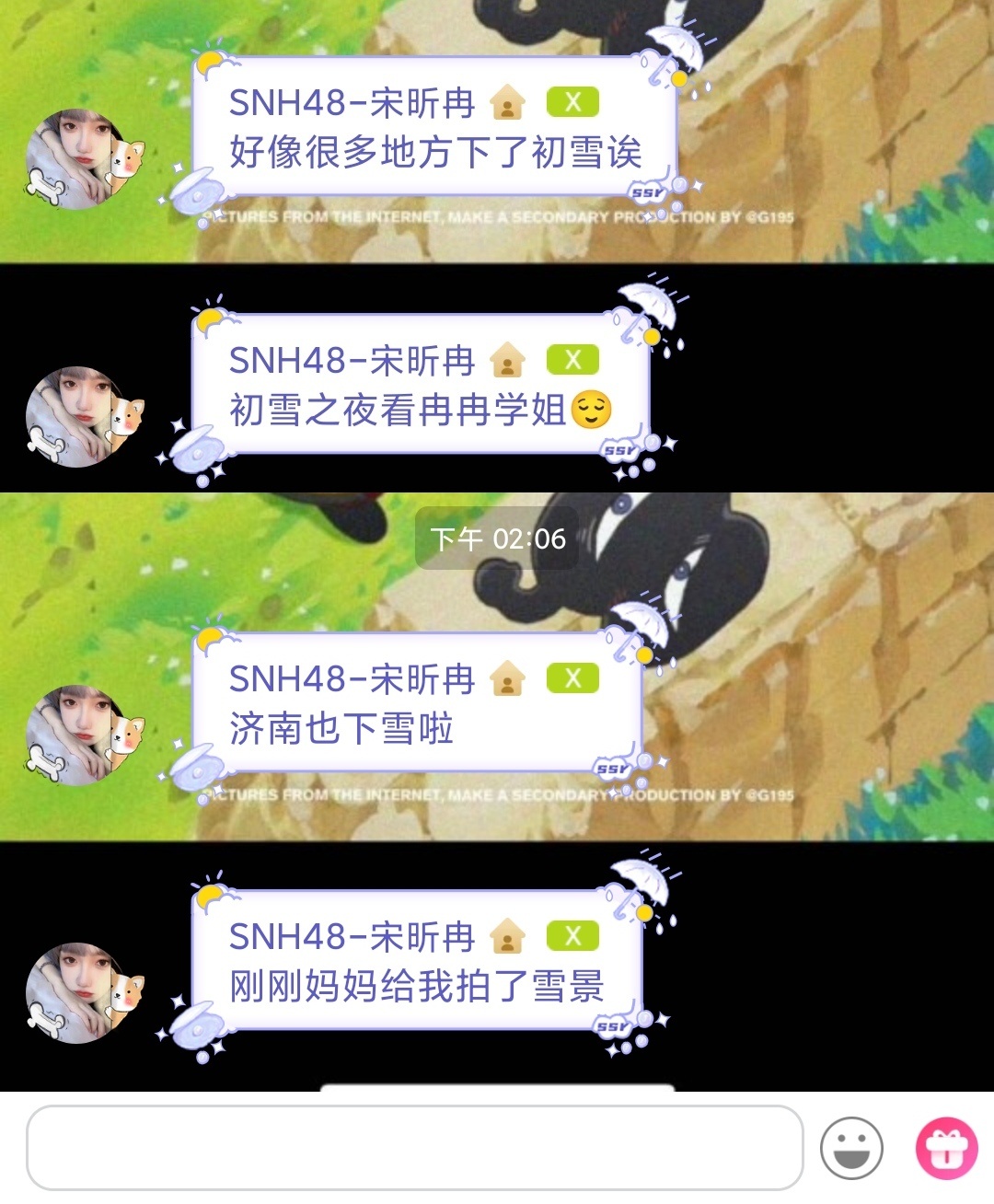Tap avatar beside 好像很多地方下了初雪诶 message

point(81,159)
